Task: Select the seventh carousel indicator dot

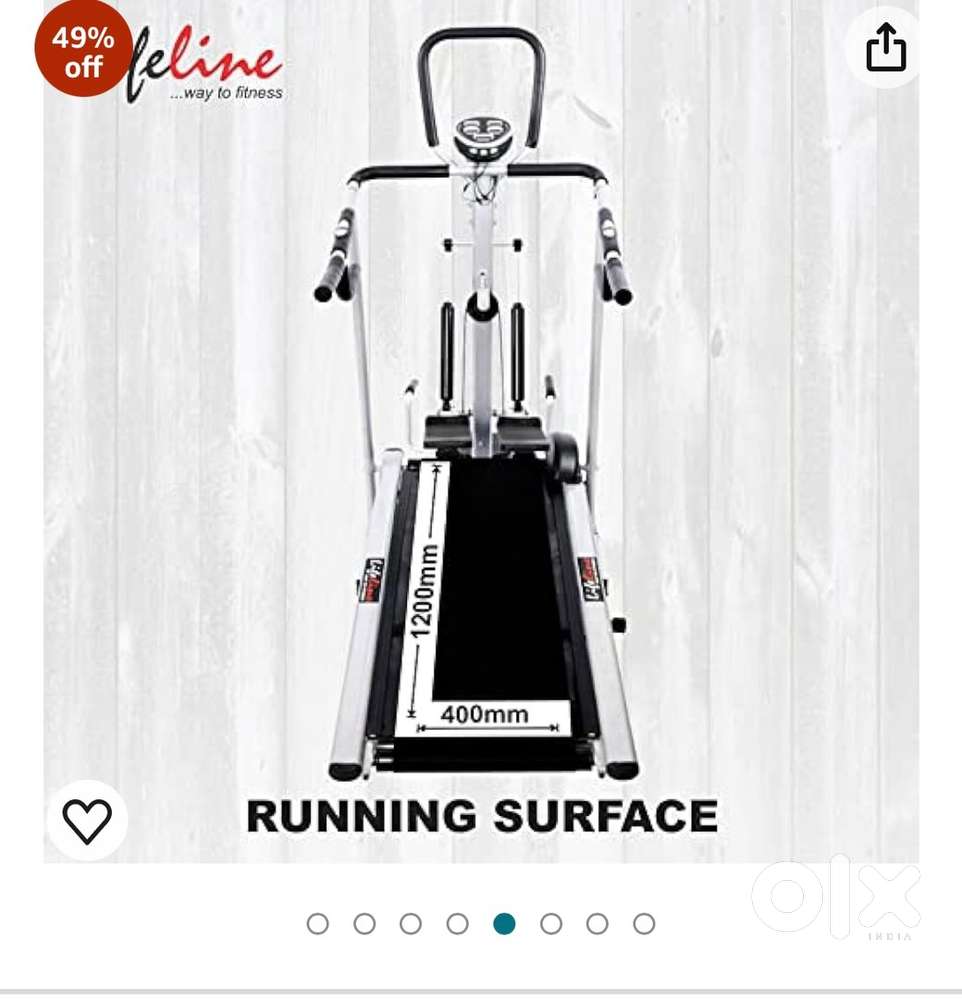Action: (597, 925)
